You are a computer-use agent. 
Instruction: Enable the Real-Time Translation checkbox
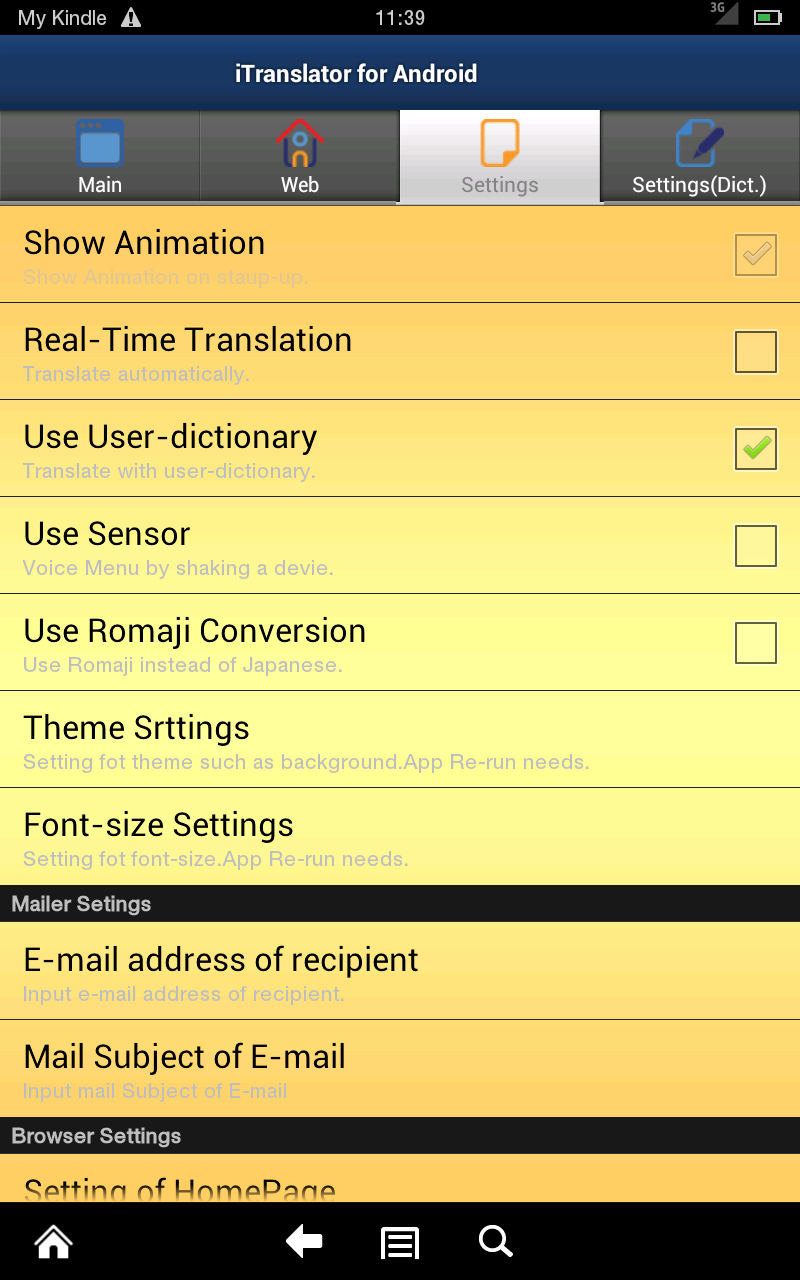(x=755, y=352)
